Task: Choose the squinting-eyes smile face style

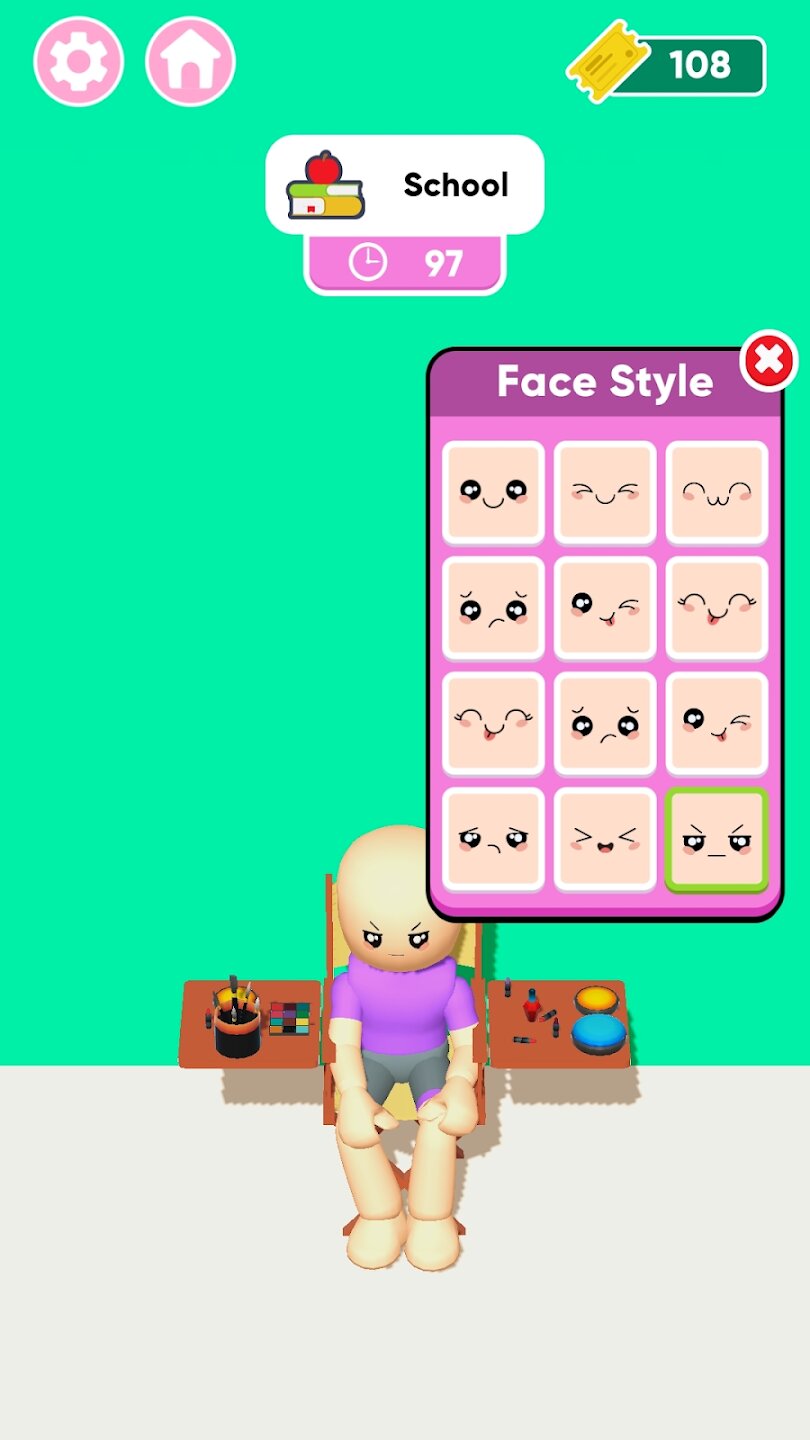Action: 605,492
